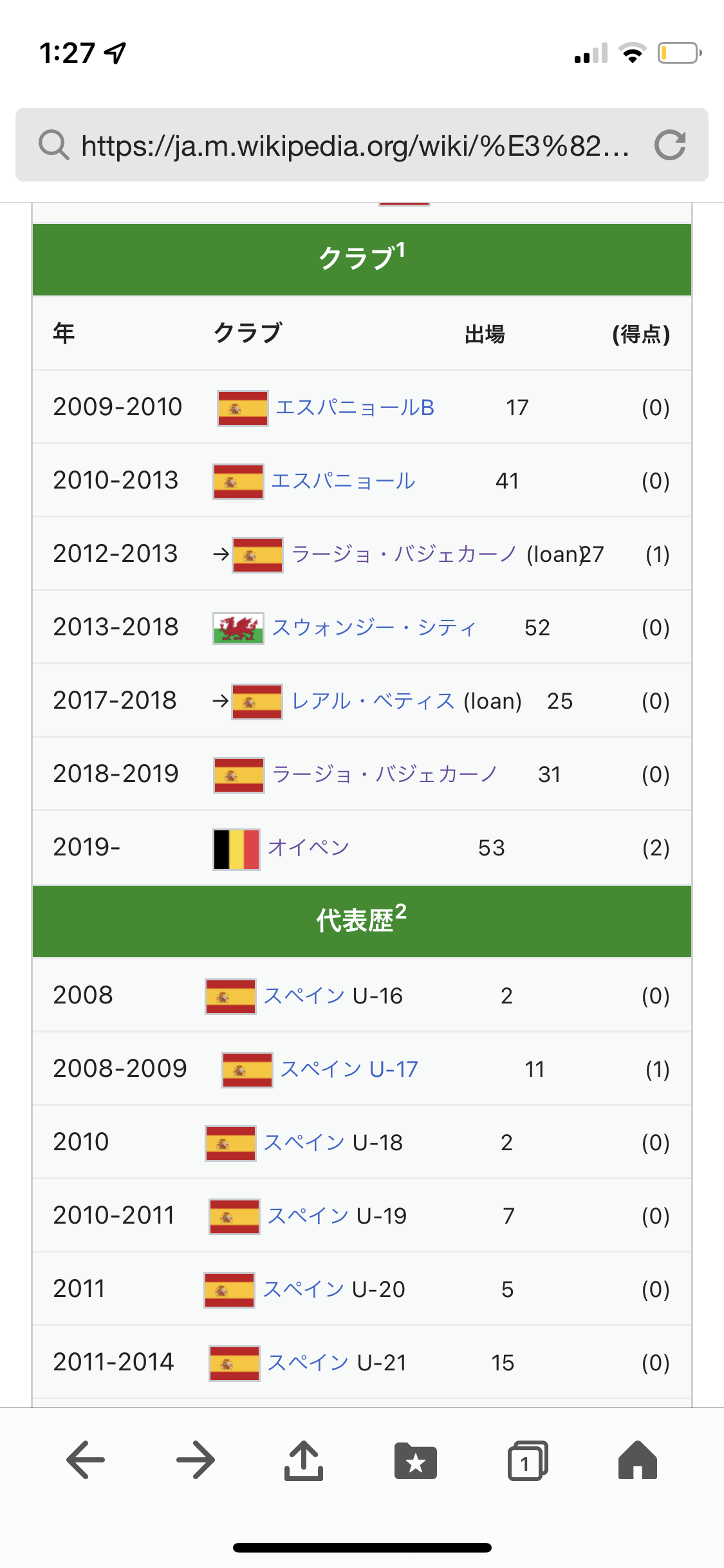Go back to the previous page
The image size is (724, 1568).
point(86,1460)
